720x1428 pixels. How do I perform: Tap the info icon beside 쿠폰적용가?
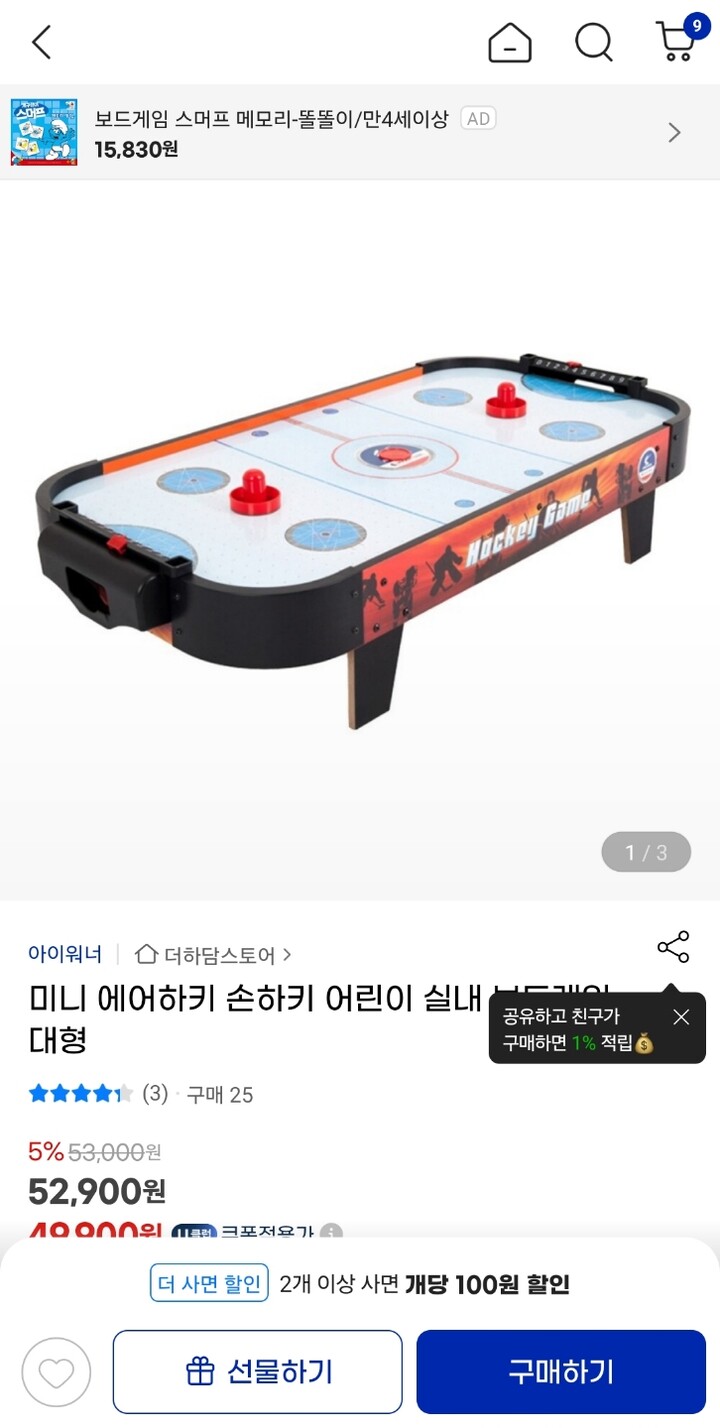(330, 1232)
